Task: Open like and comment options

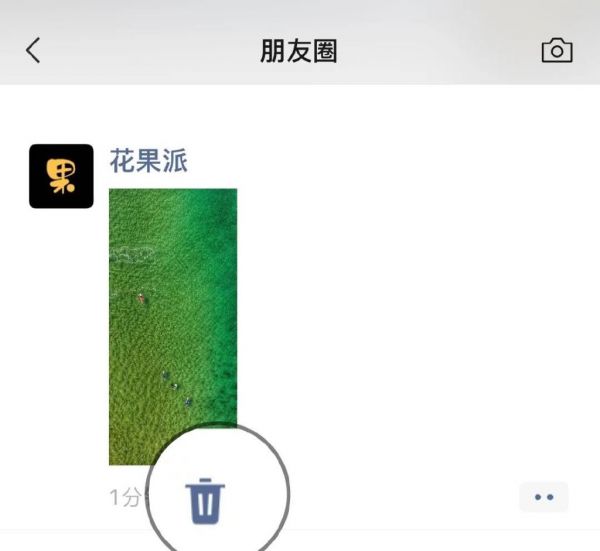Action: pos(544,496)
